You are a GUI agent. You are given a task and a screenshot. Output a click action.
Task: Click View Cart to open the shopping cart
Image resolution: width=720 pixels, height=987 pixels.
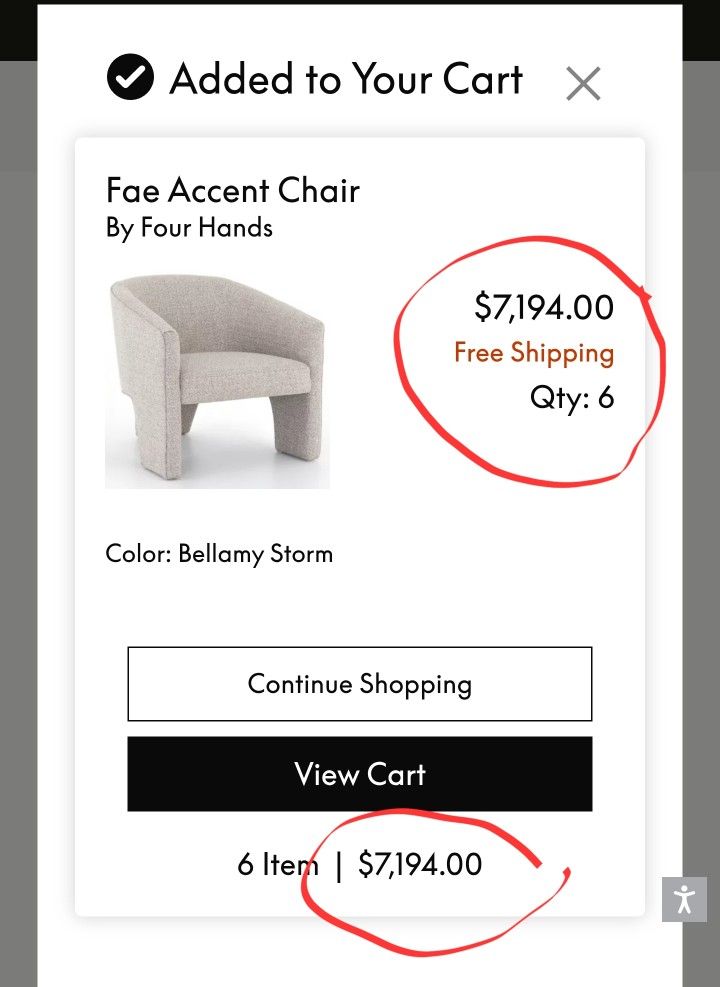360,773
